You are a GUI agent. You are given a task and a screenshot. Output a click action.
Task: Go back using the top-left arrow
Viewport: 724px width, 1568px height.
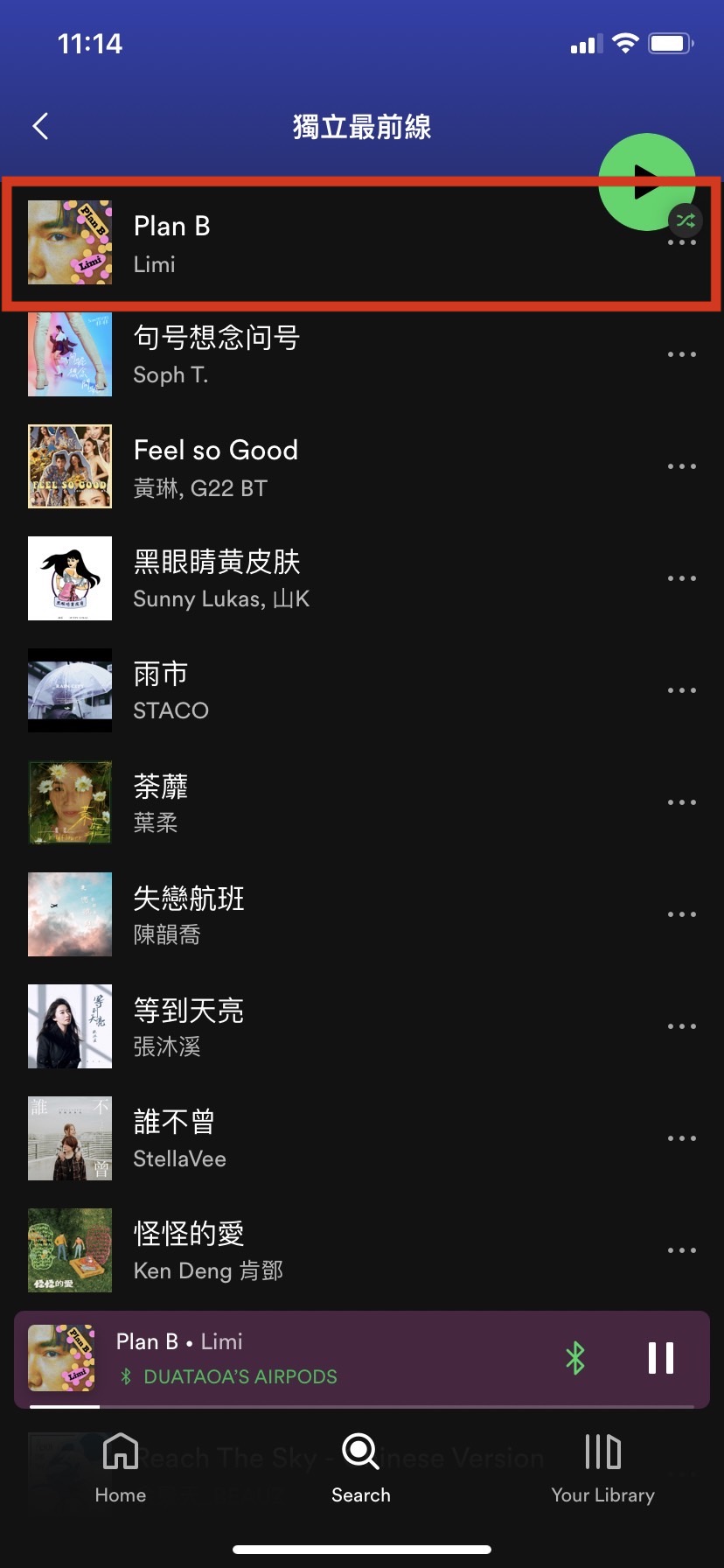(40, 127)
